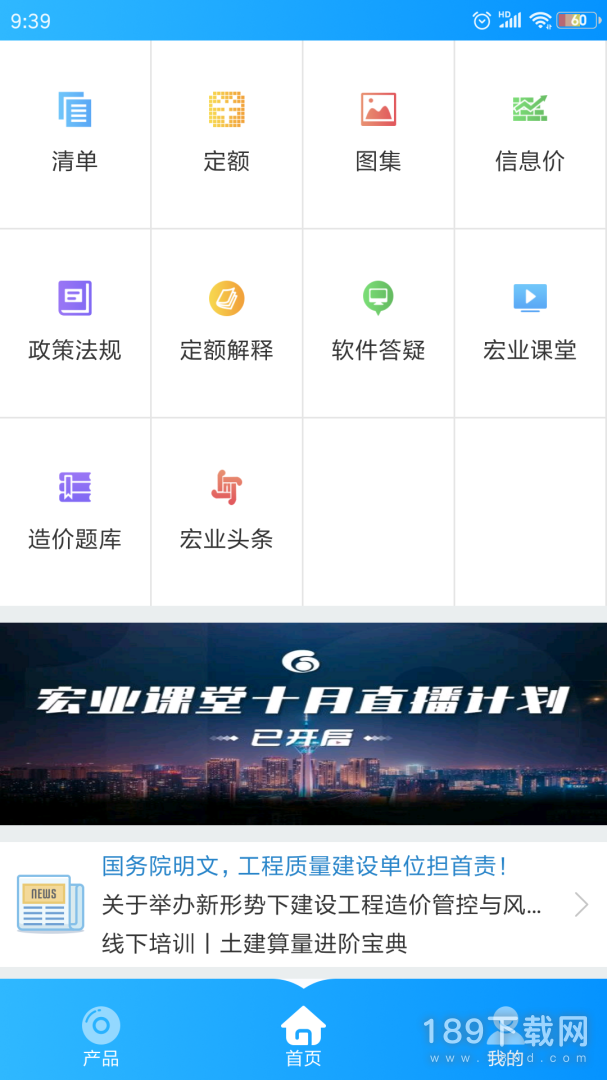
Task: Open the 定额 section
Action: [x=227, y=133]
